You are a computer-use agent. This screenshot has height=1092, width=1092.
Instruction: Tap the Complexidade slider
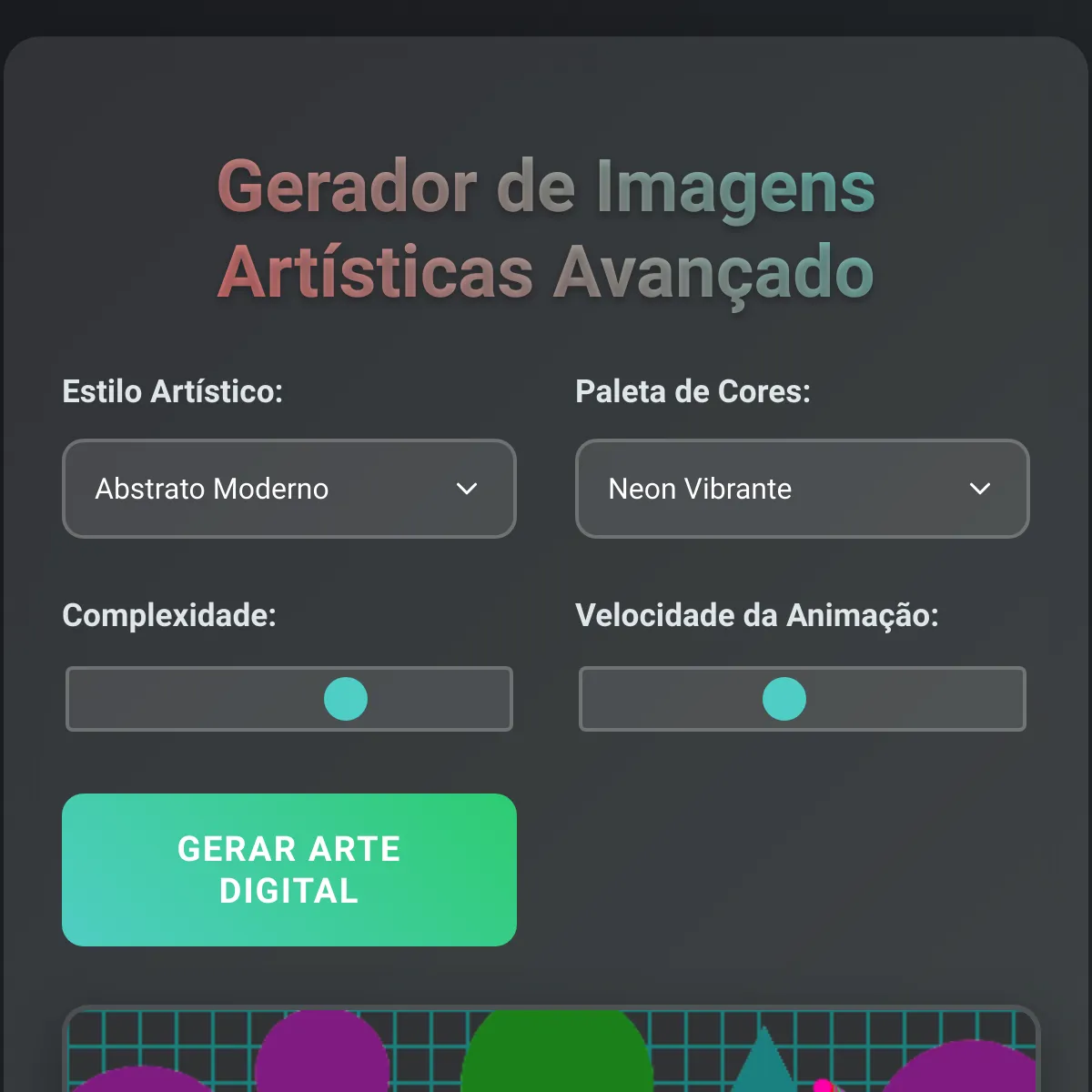point(289,699)
